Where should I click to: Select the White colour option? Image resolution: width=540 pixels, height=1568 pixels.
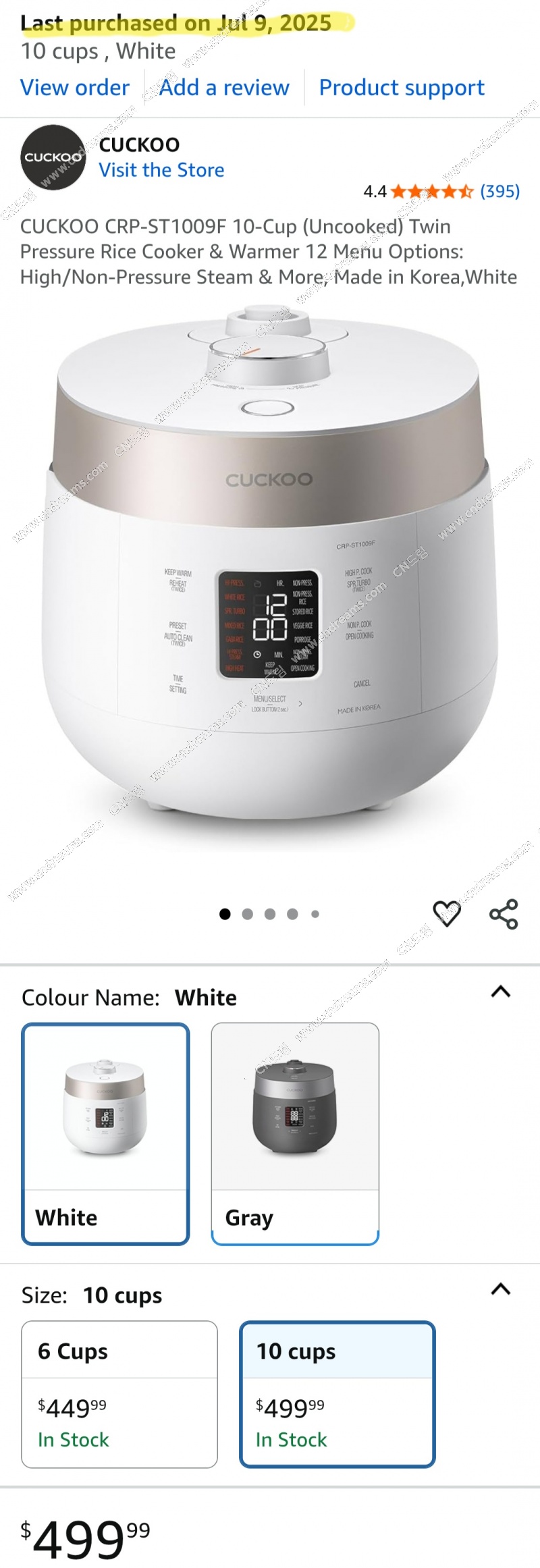105,1133
